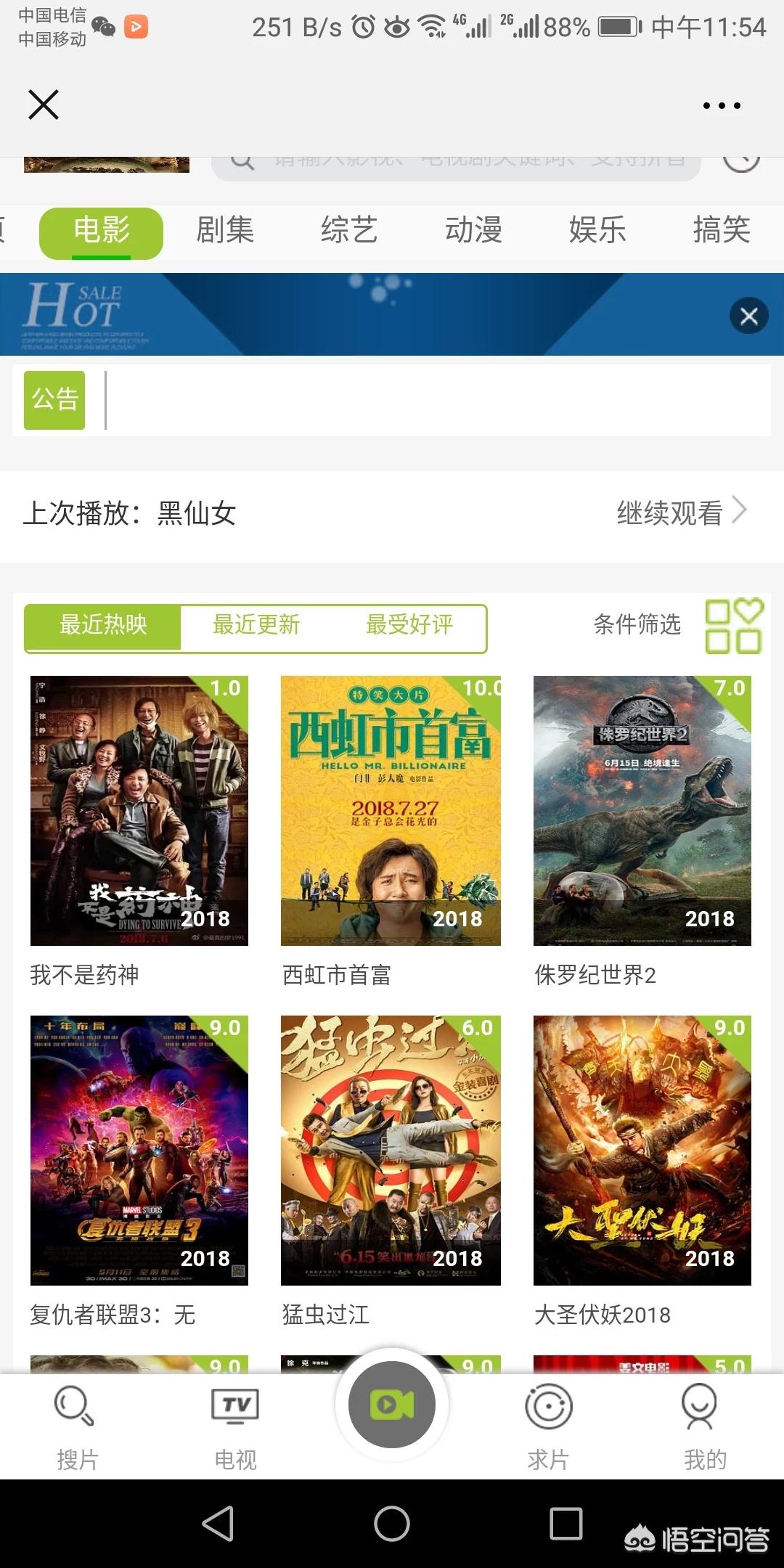Switch to the 最近更新 segment
Screen dimensions: 784x1568
point(256,625)
